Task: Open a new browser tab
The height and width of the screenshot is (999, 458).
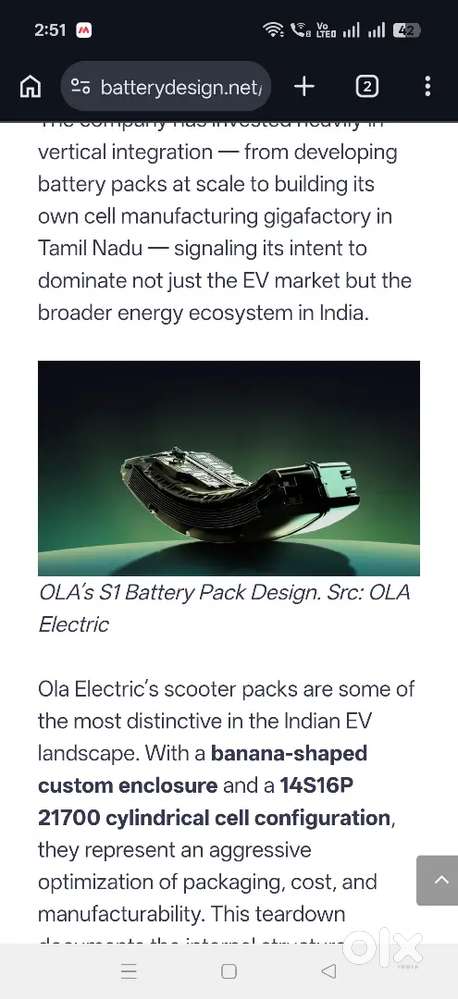Action: coord(304,86)
